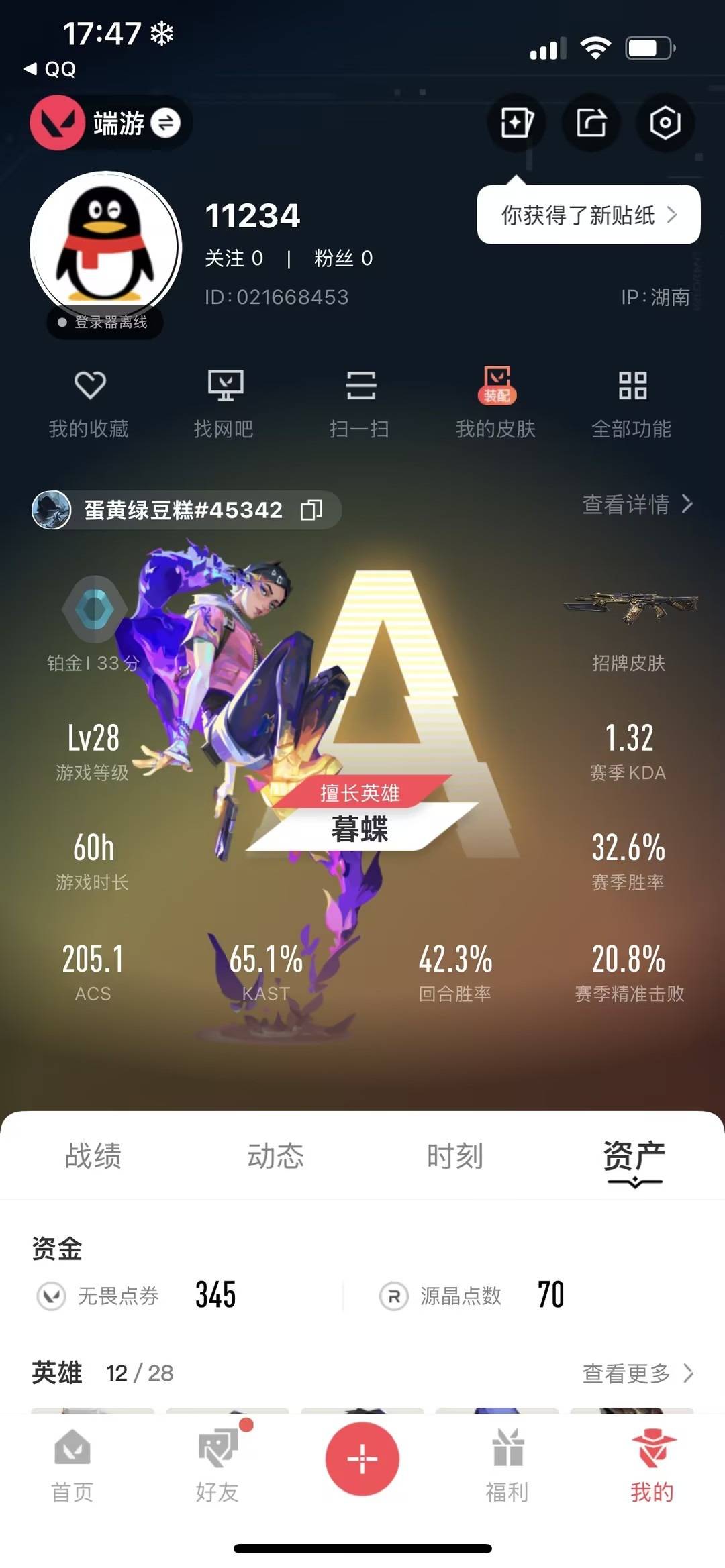
Task: Open the sticker card icon
Action: point(516,123)
